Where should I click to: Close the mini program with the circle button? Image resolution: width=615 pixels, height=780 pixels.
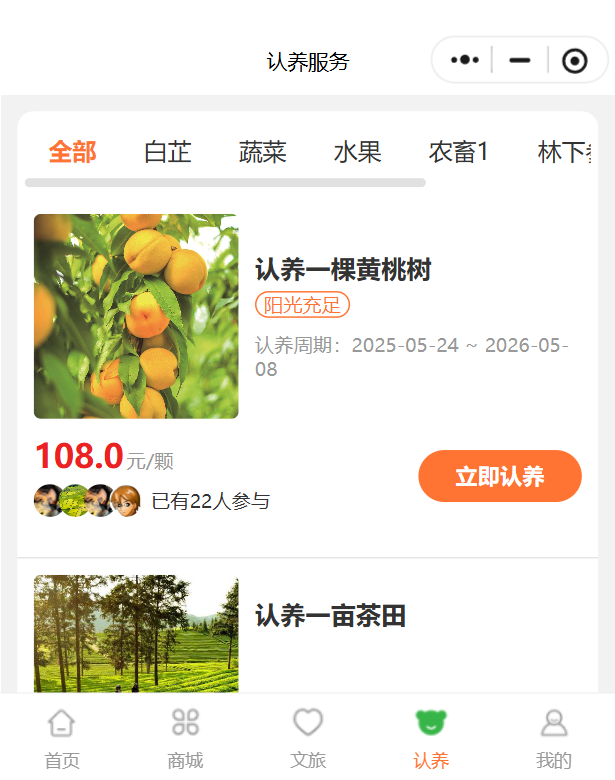(x=574, y=61)
